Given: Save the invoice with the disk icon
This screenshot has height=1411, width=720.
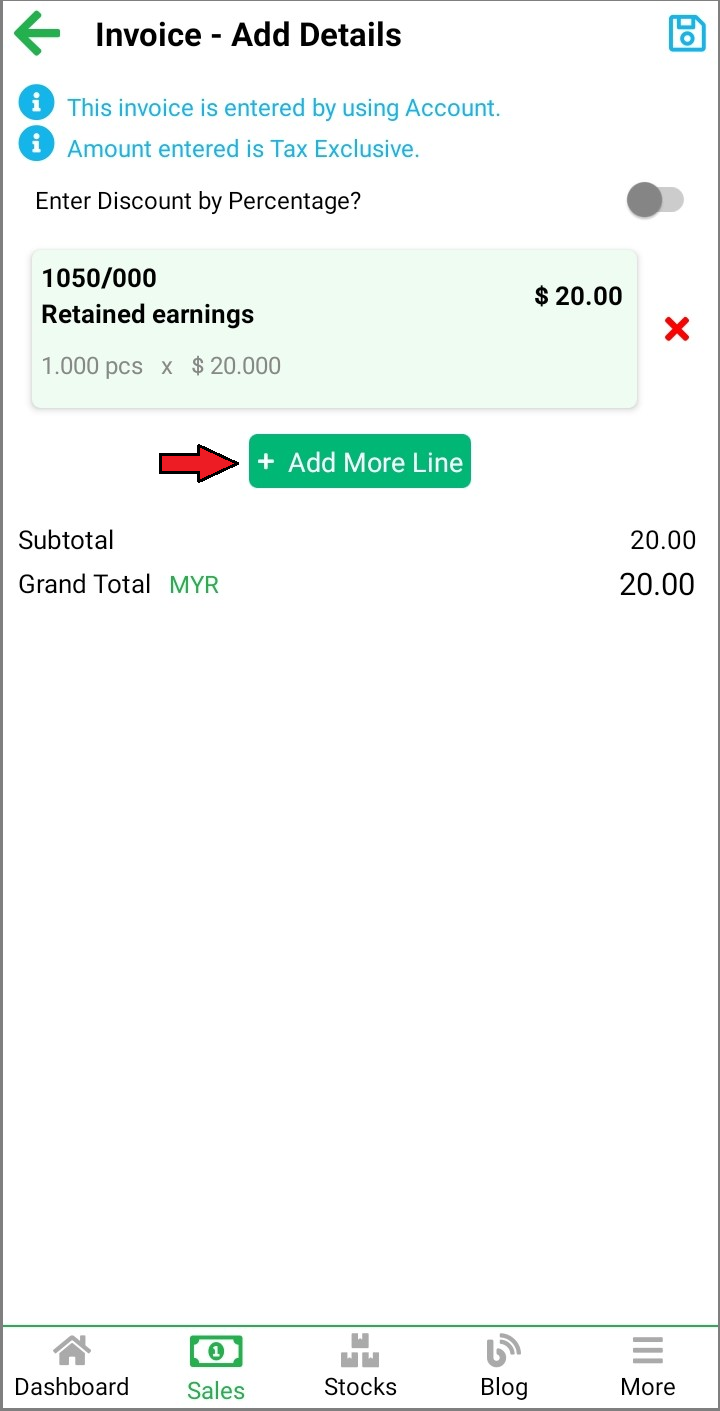Looking at the screenshot, I should point(687,34).
